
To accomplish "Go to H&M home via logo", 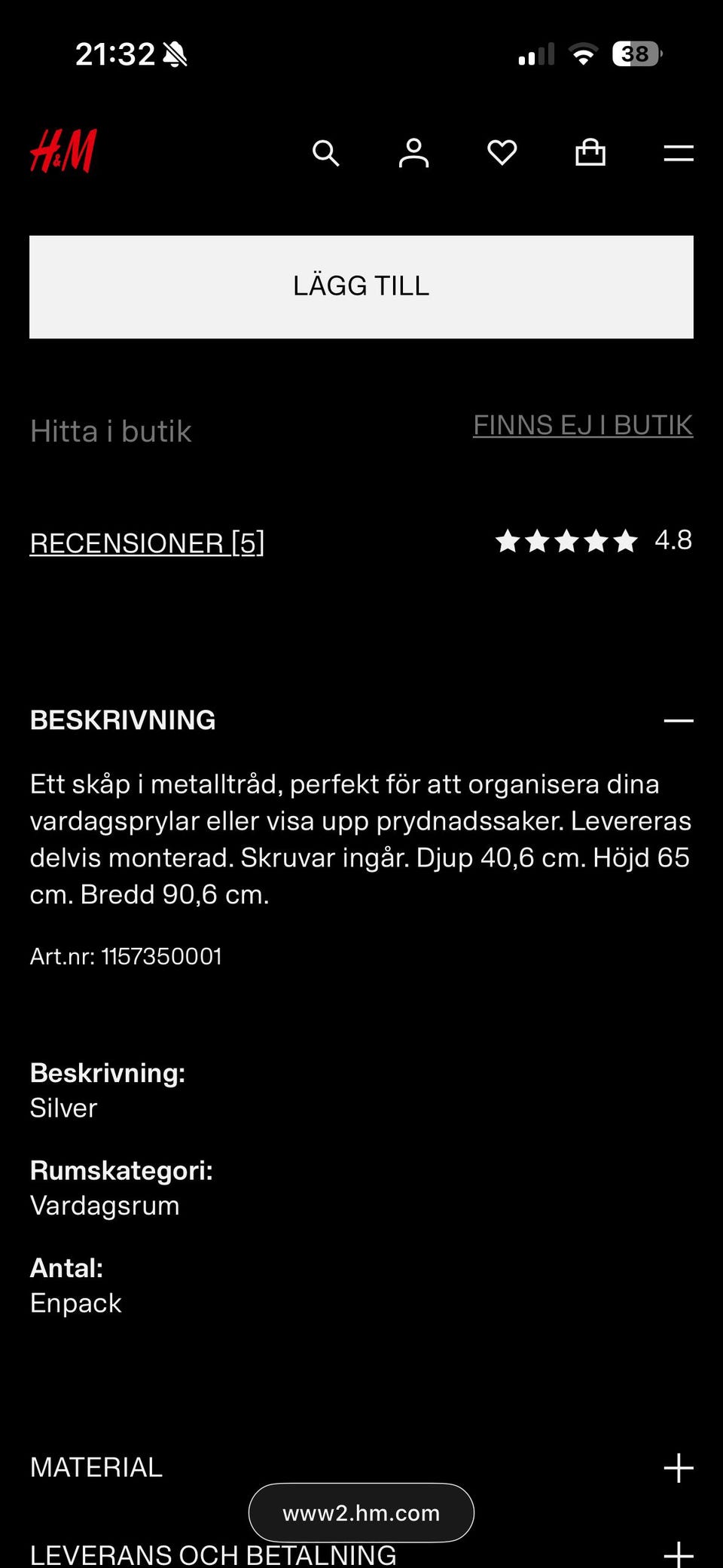I will pyautogui.click(x=63, y=151).
